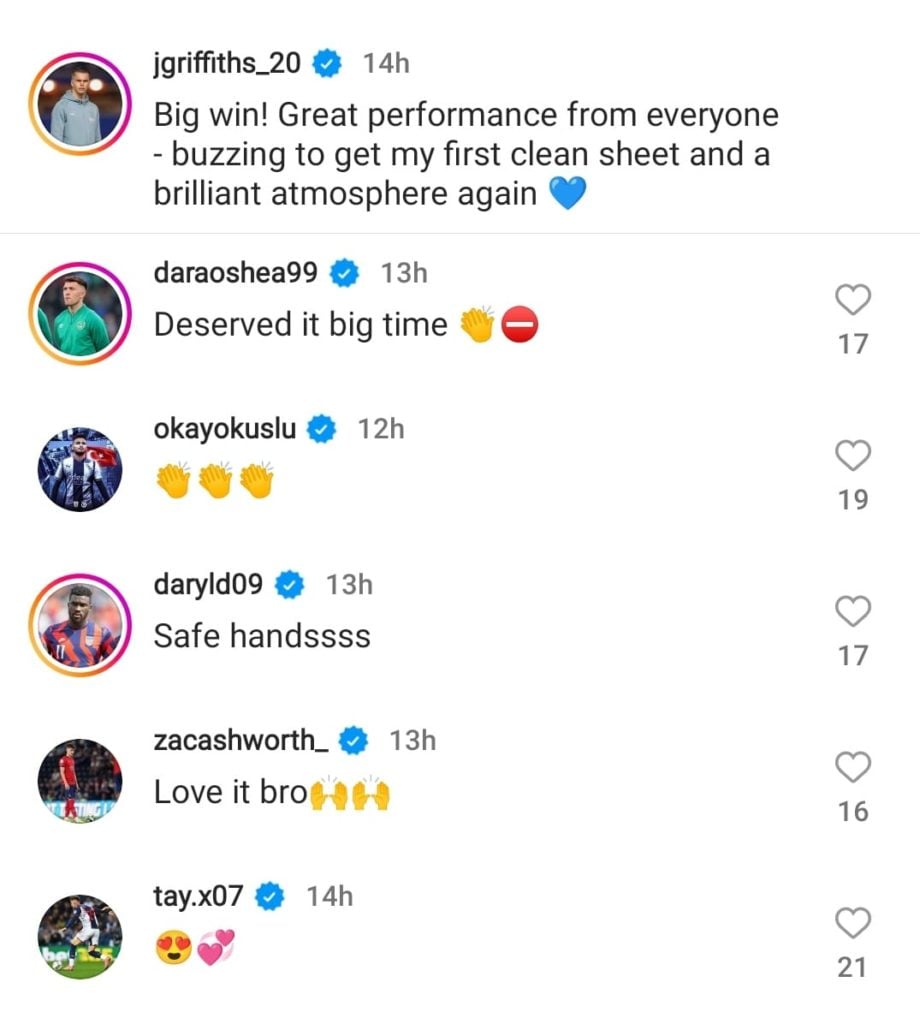
Task: Like daraoshea99's comment
Action: 852,299
